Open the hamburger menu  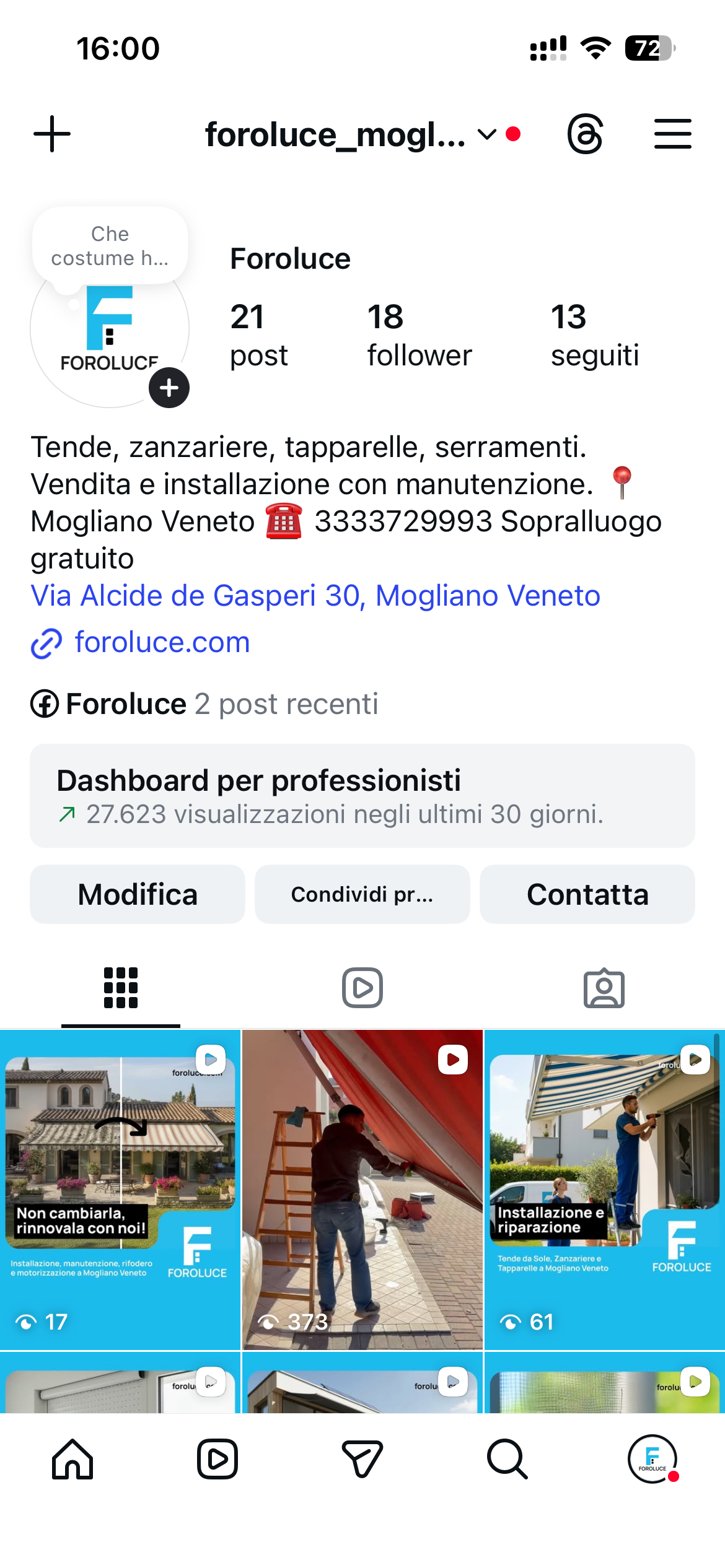672,134
